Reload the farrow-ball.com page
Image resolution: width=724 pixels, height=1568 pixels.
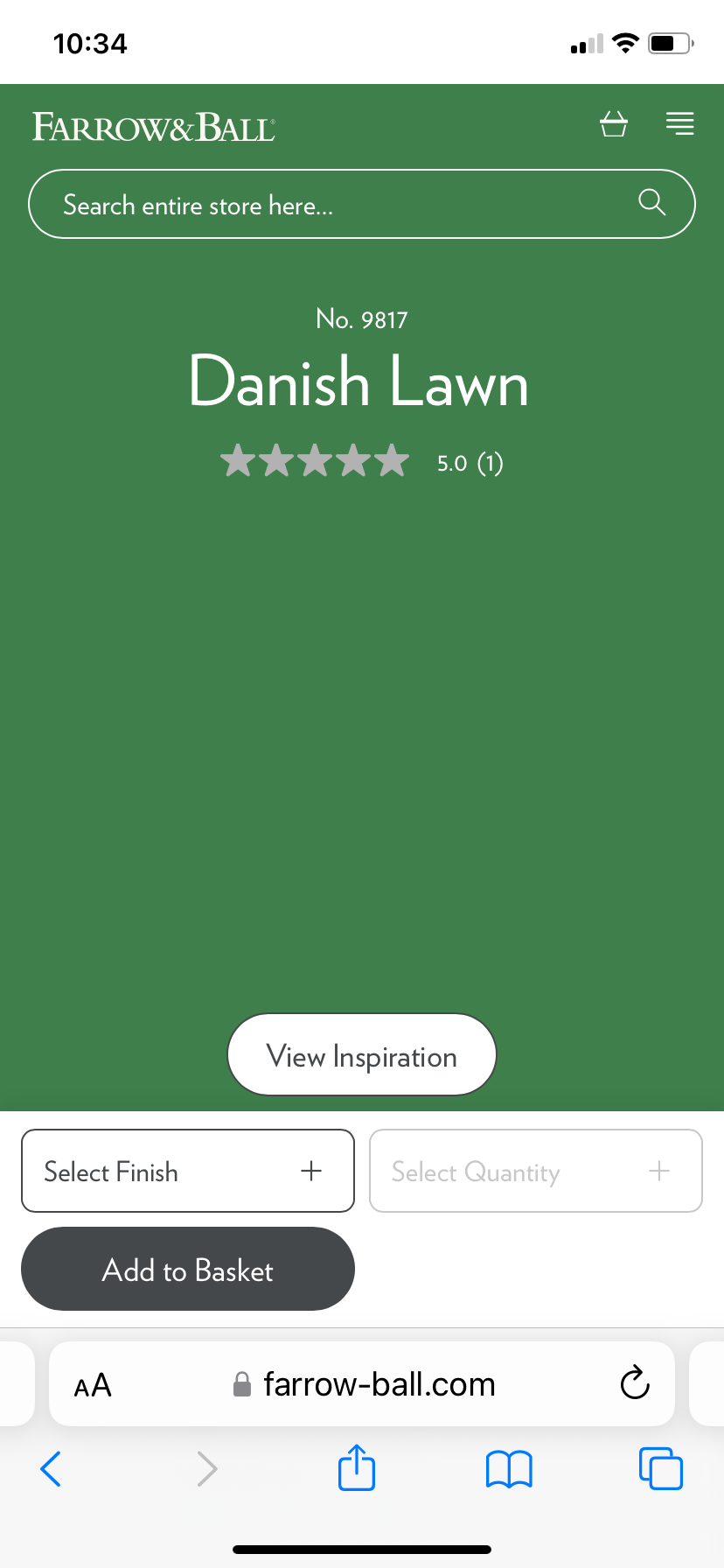coord(634,1383)
